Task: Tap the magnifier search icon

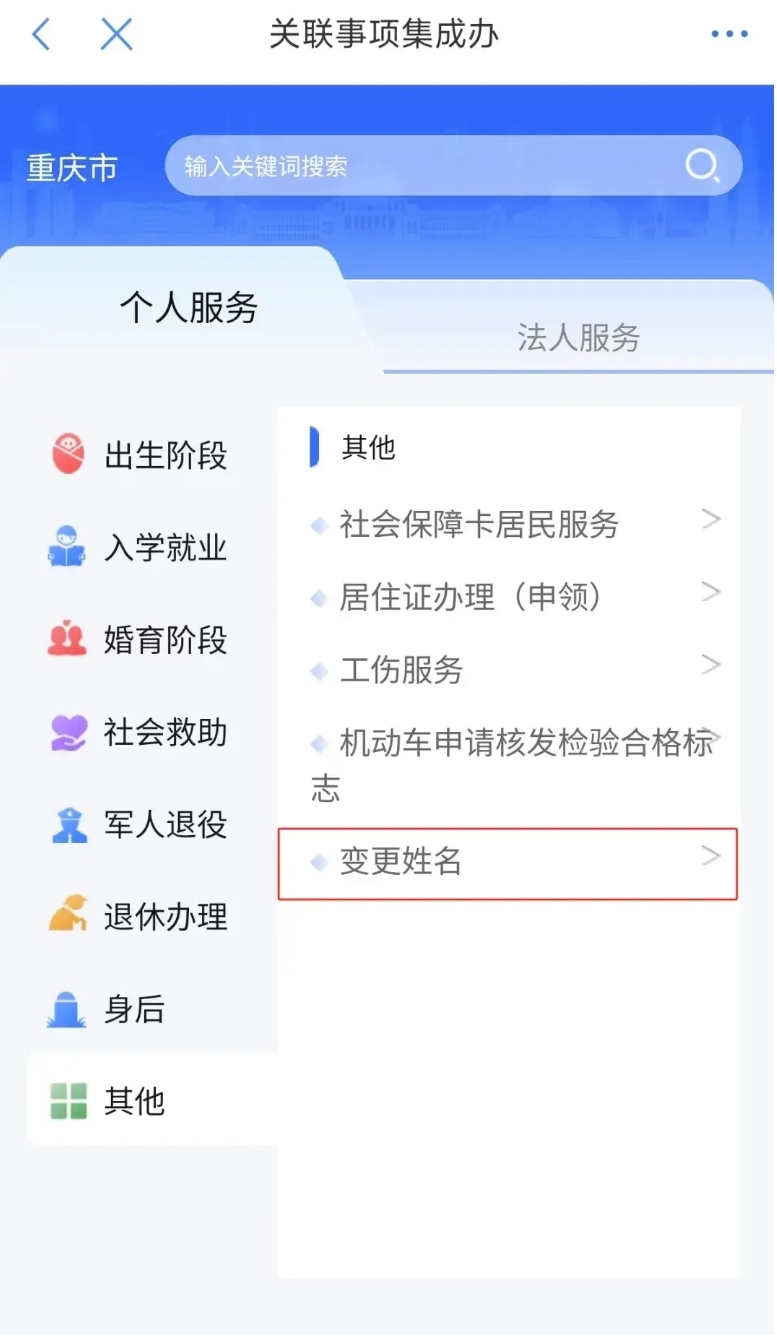Action: click(x=702, y=166)
